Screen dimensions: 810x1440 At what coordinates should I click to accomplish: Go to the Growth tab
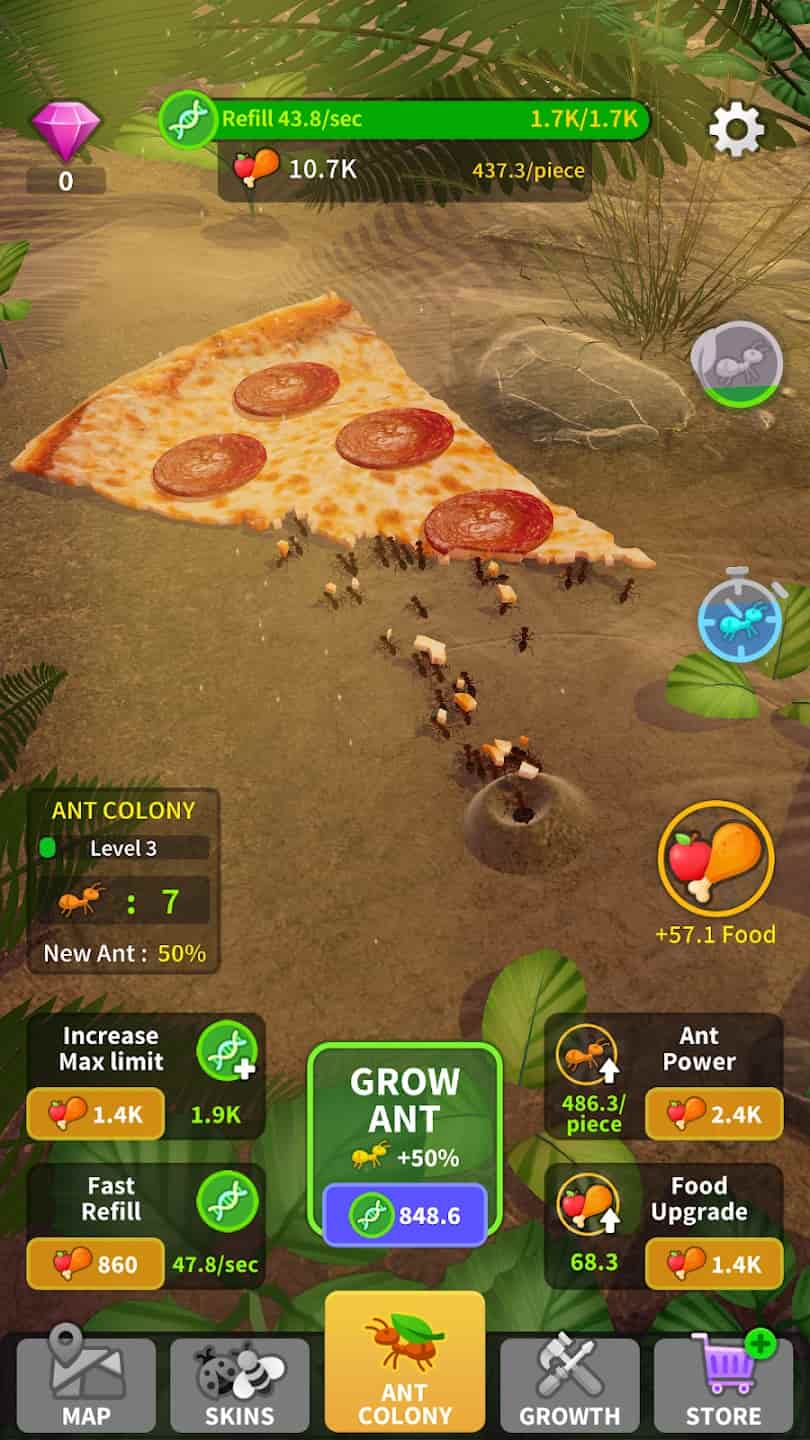[x=569, y=1384]
